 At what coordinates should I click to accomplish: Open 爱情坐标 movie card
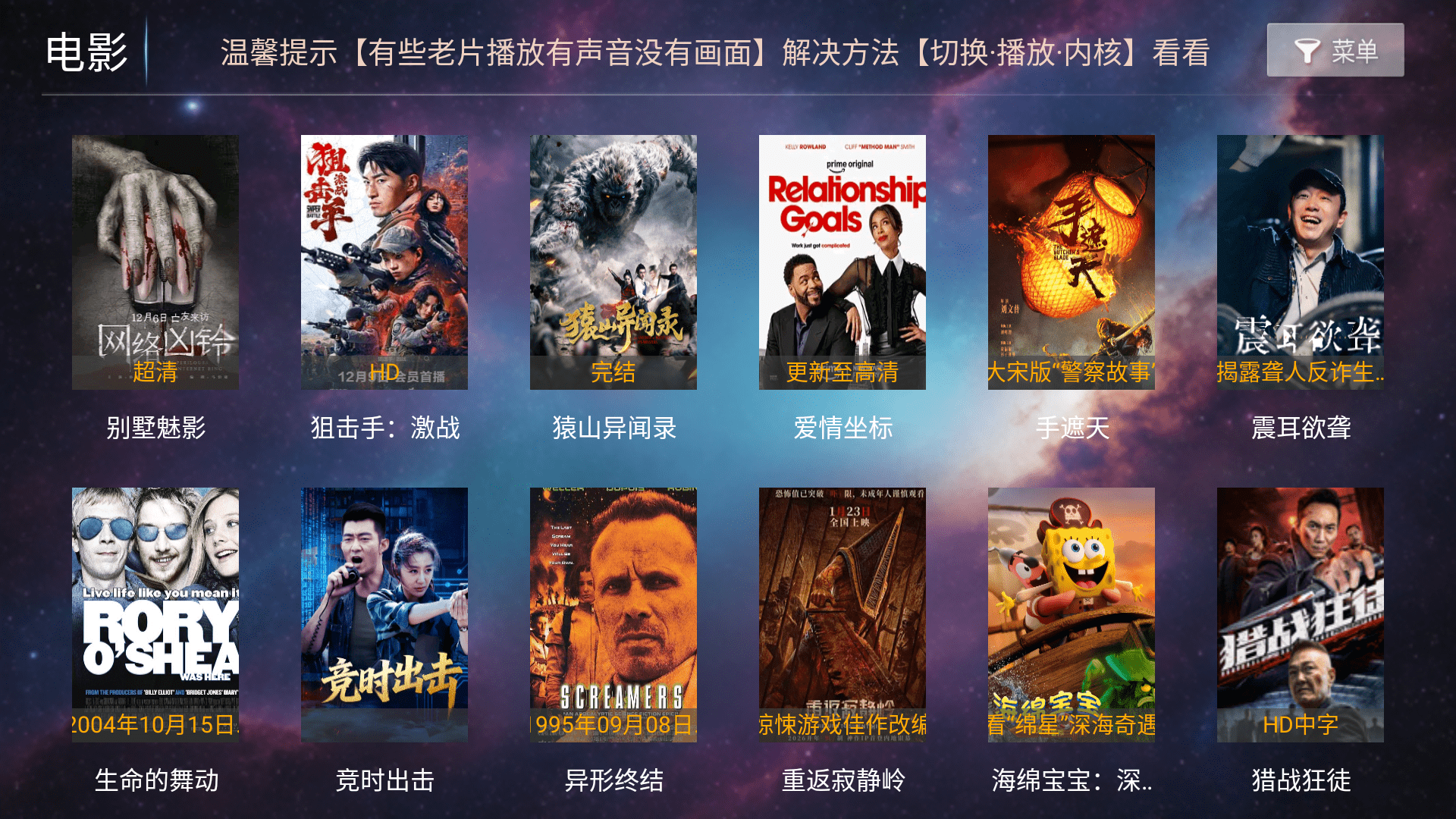[842, 262]
